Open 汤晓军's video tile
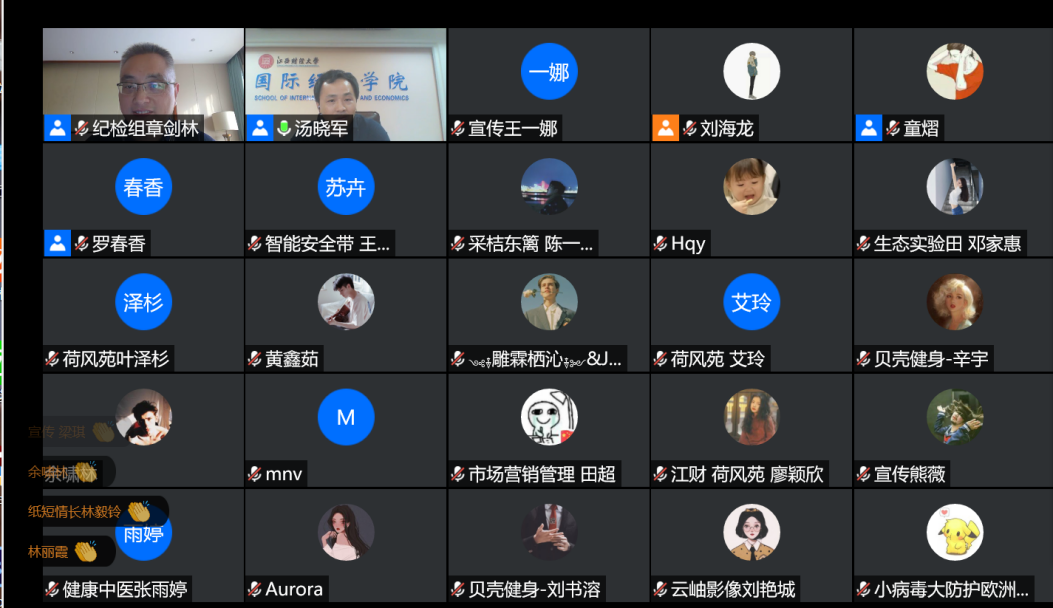This screenshot has width=1053, height=608. tap(346, 84)
